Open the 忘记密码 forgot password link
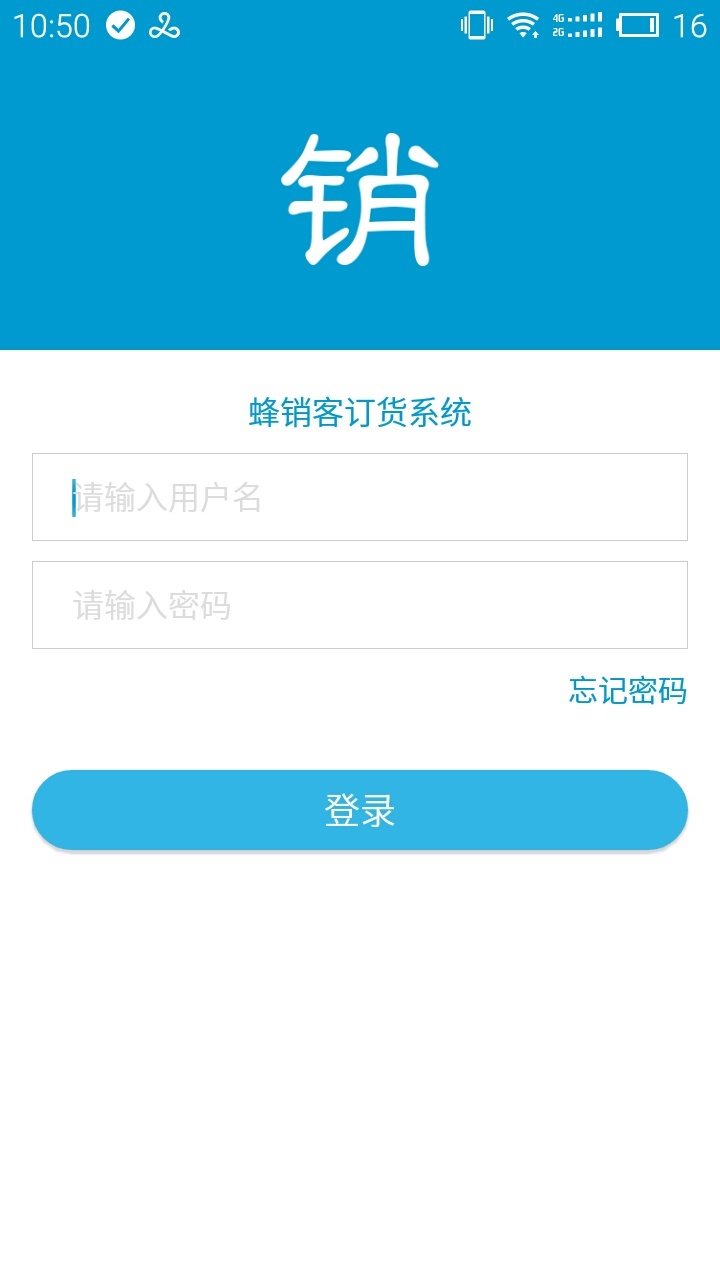The image size is (720, 1280). pos(627,690)
